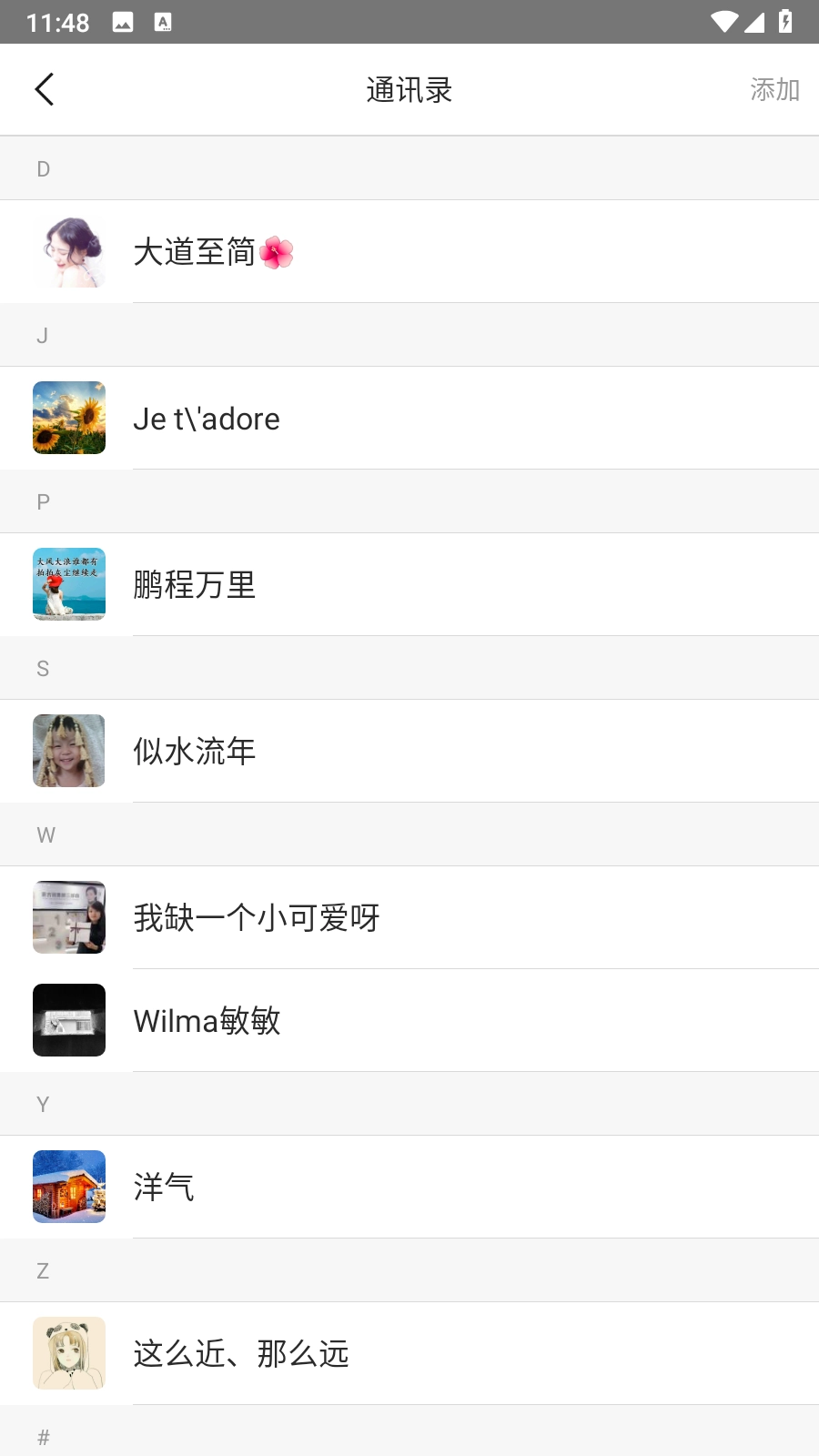
Task: Select contact 洋气
Action: point(409,1187)
